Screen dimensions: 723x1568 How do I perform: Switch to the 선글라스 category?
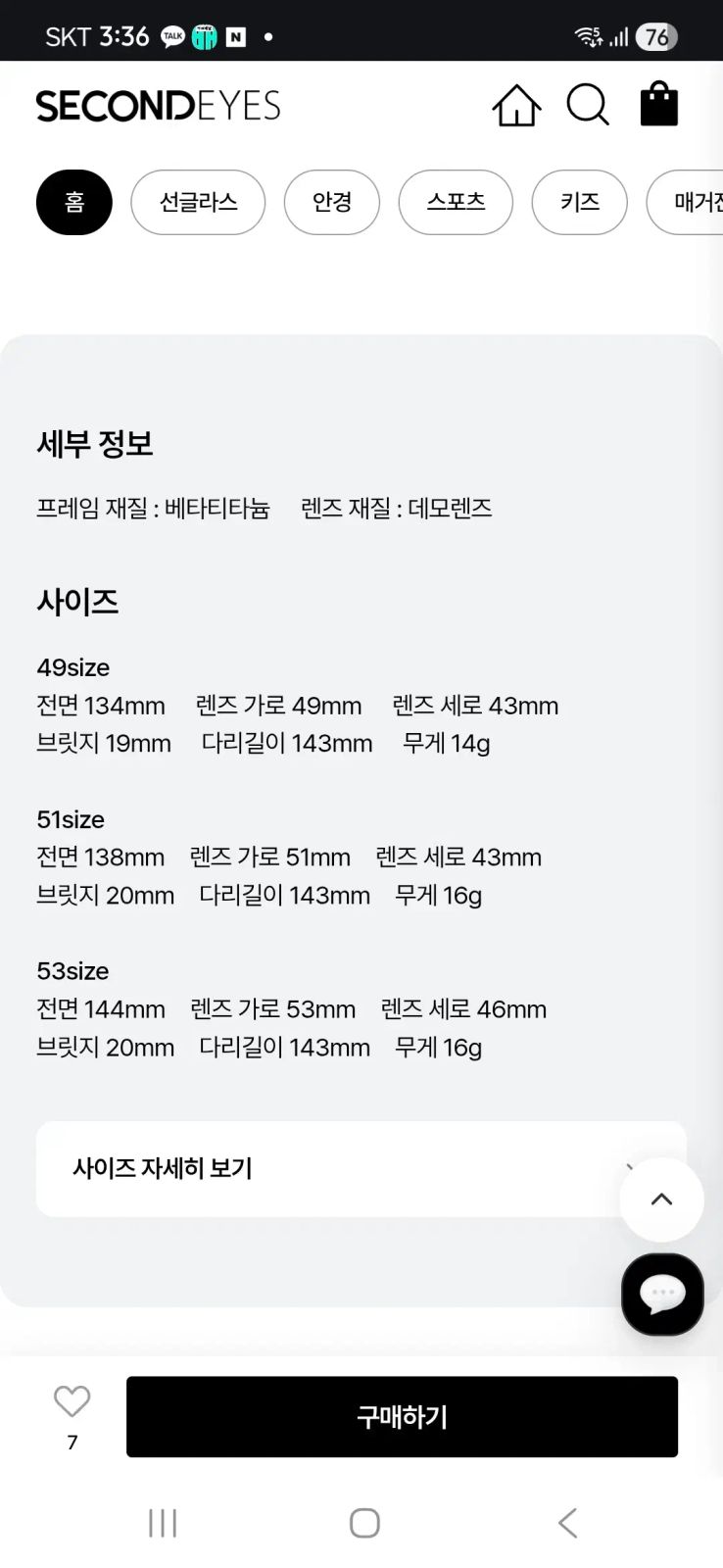198,202
